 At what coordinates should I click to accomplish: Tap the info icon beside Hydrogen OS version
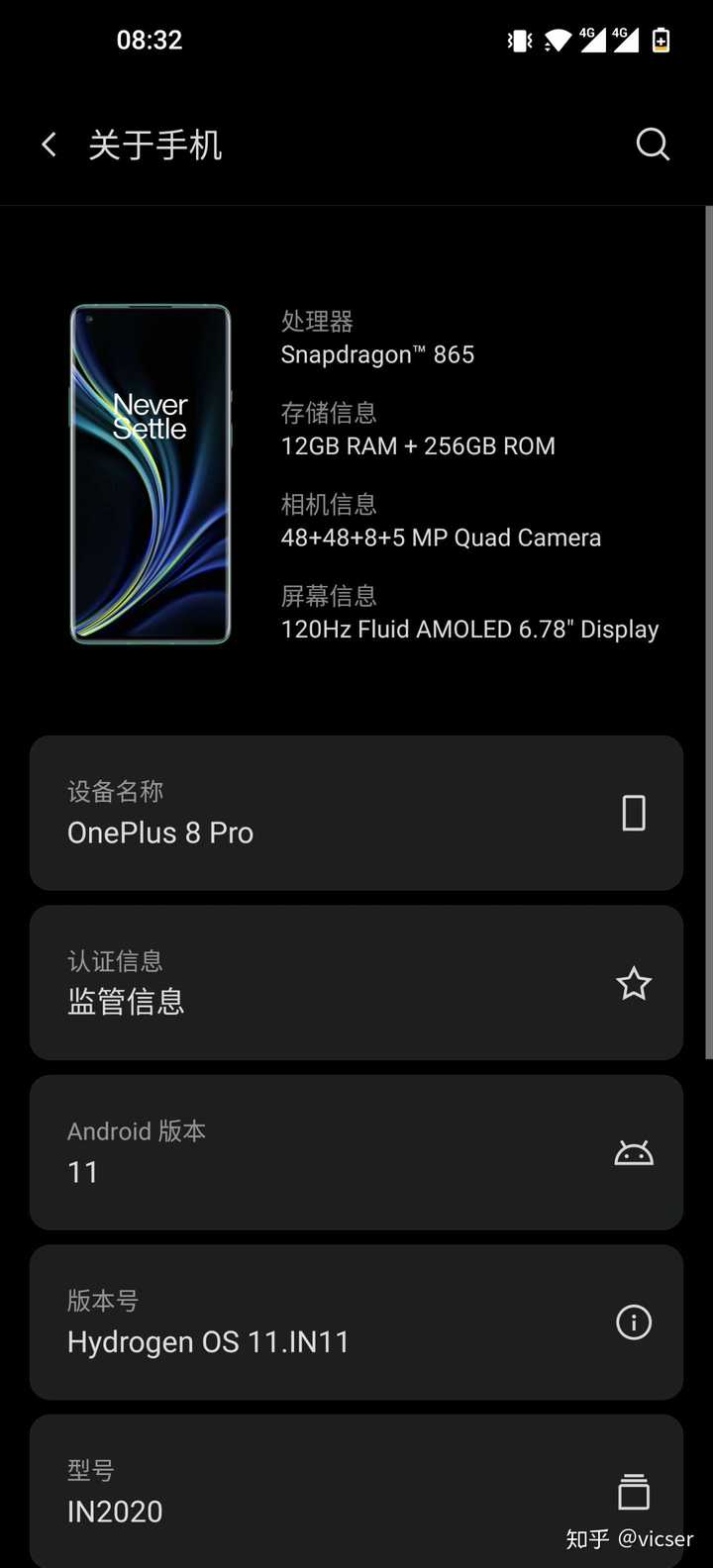(634, 1323)
